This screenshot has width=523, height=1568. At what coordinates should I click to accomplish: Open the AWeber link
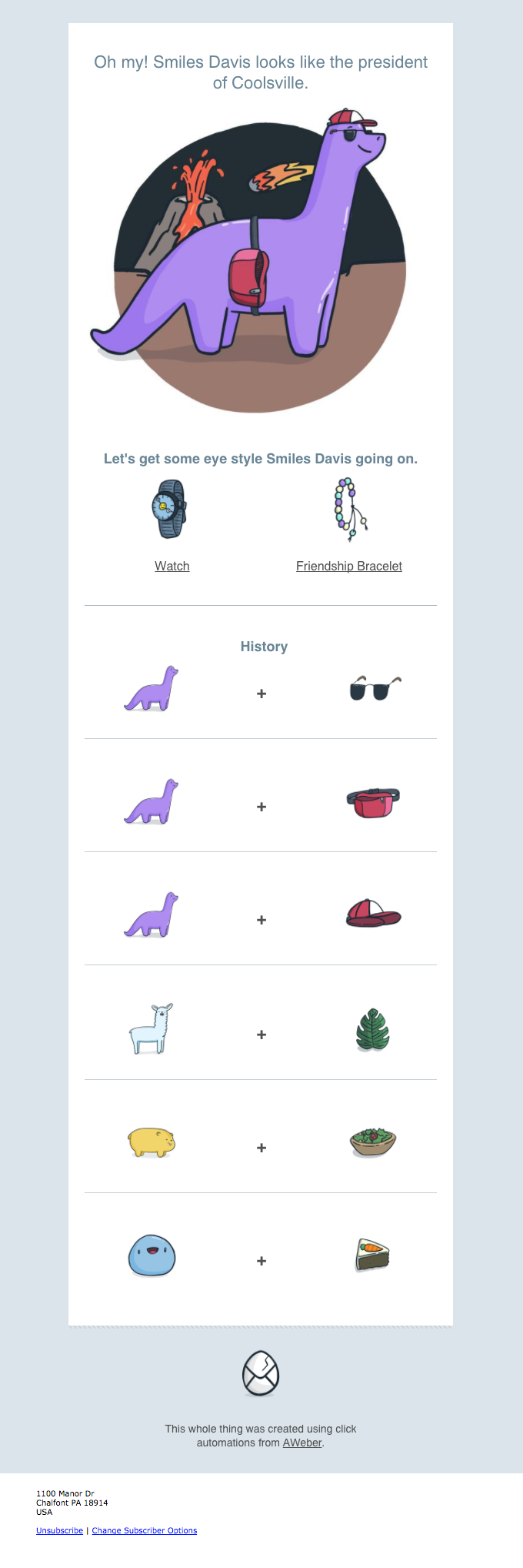(302, 1443)
